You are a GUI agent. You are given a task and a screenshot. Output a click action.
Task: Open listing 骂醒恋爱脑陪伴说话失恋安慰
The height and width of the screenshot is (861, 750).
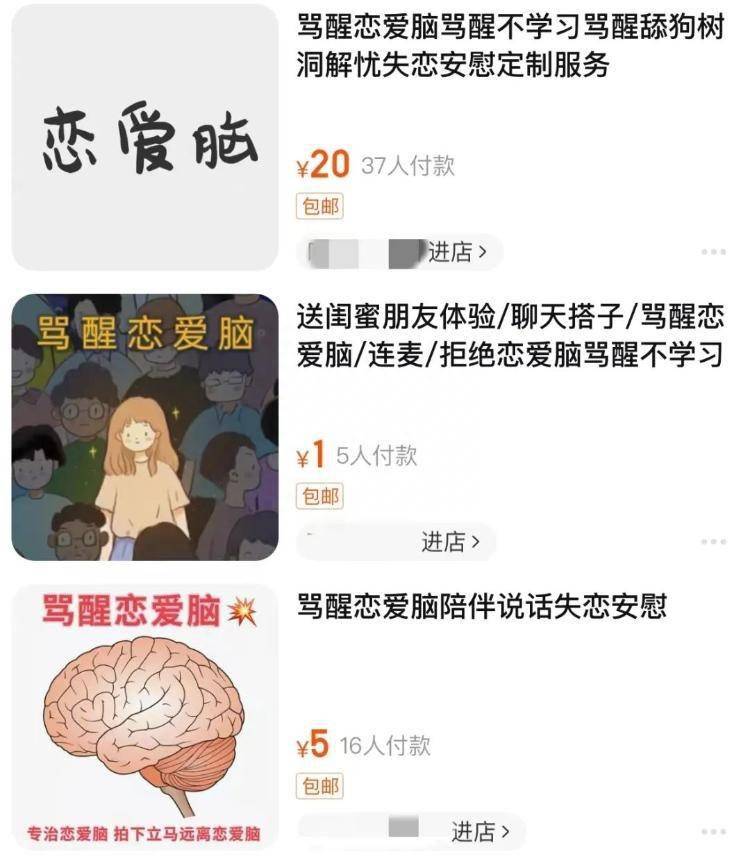point(482,606)
